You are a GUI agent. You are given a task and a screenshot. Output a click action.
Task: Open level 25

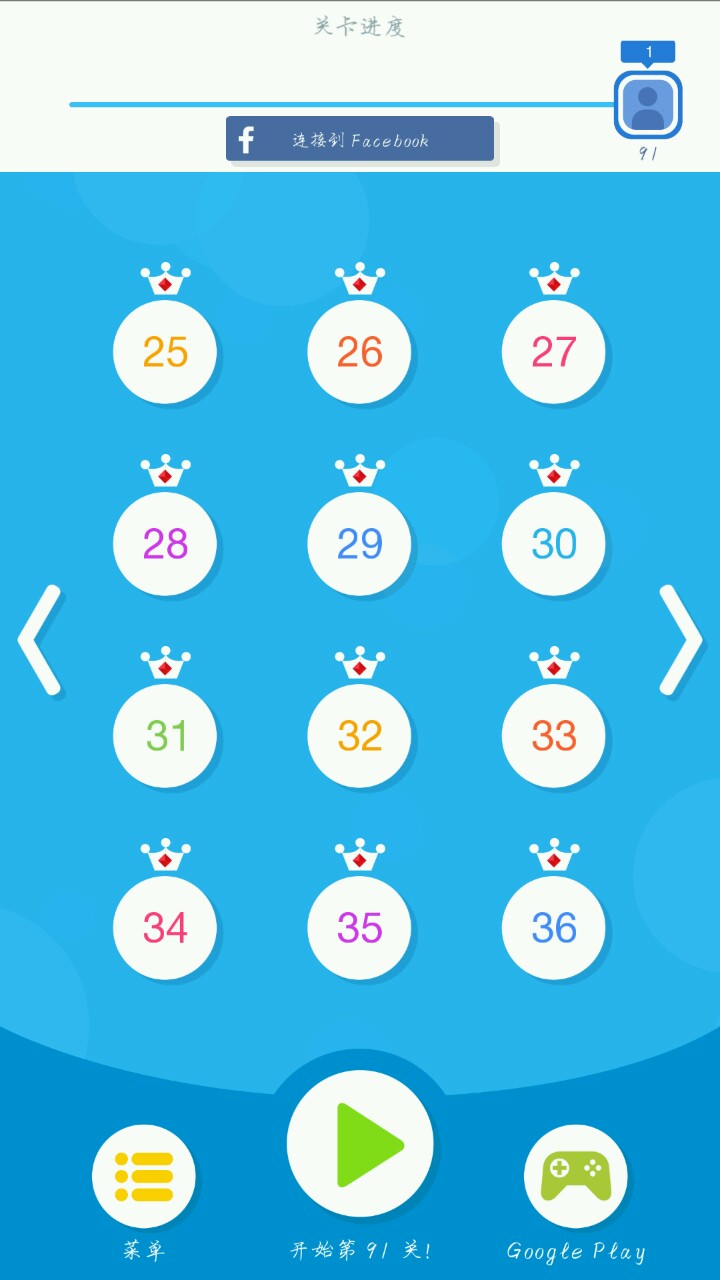(x=165, y=352)
